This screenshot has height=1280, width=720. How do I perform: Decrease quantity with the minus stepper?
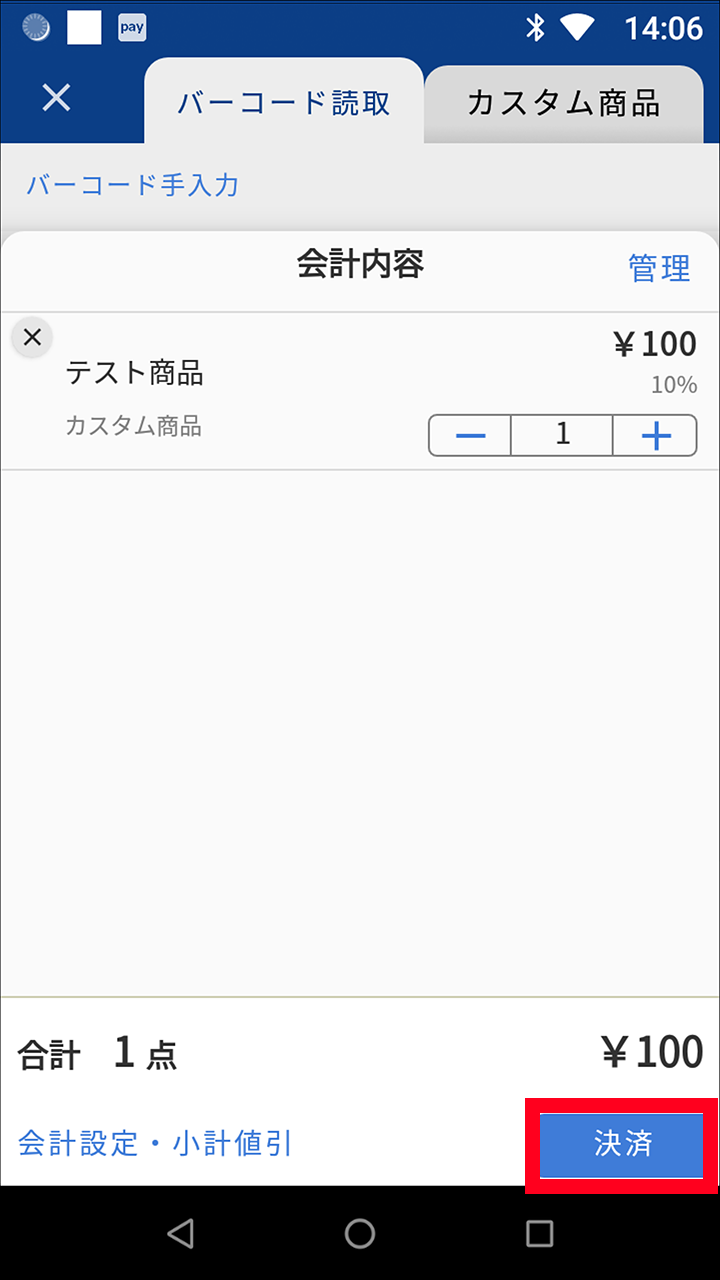(x=469, y=435)
